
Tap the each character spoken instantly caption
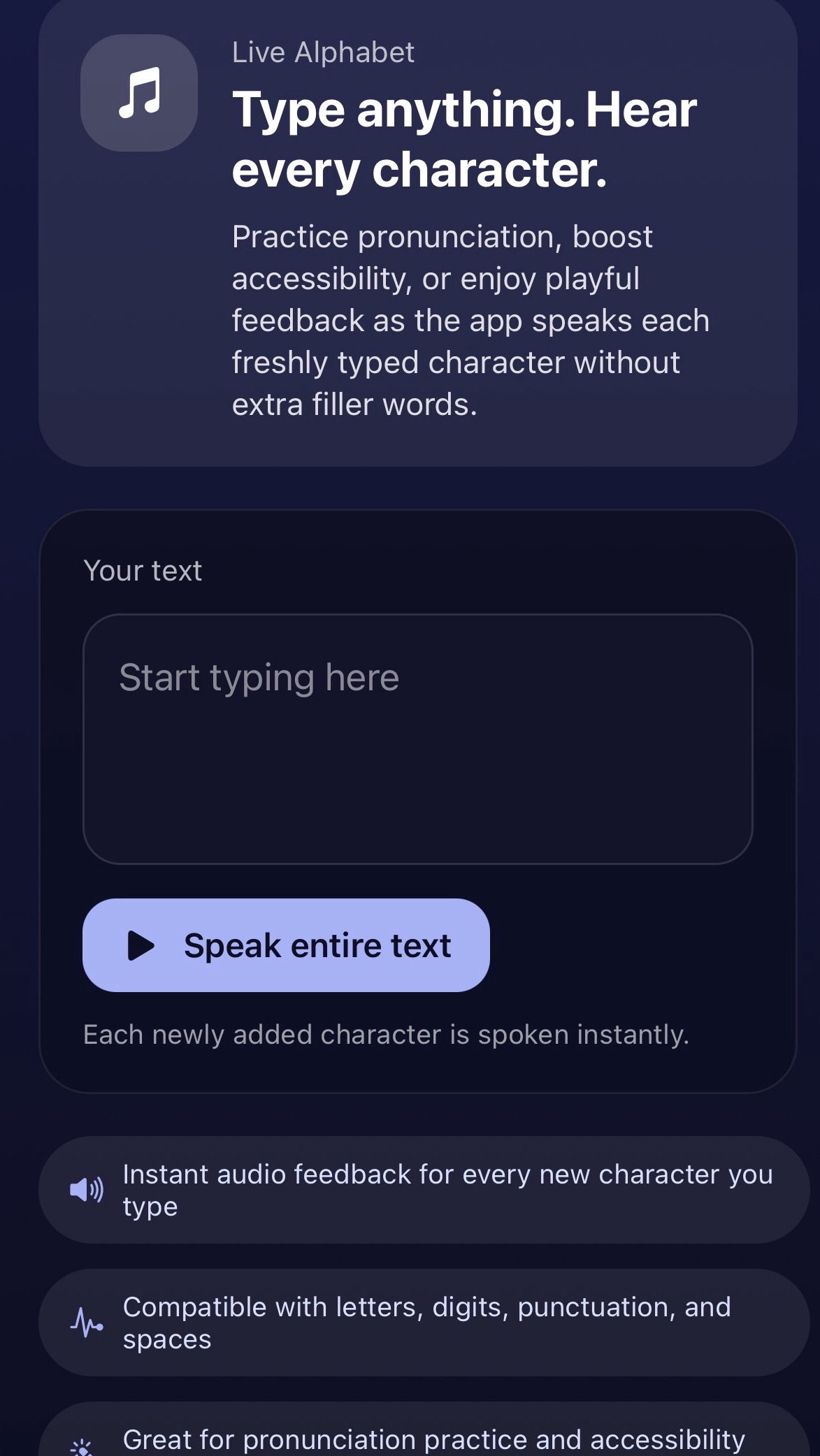point(385,1033)
